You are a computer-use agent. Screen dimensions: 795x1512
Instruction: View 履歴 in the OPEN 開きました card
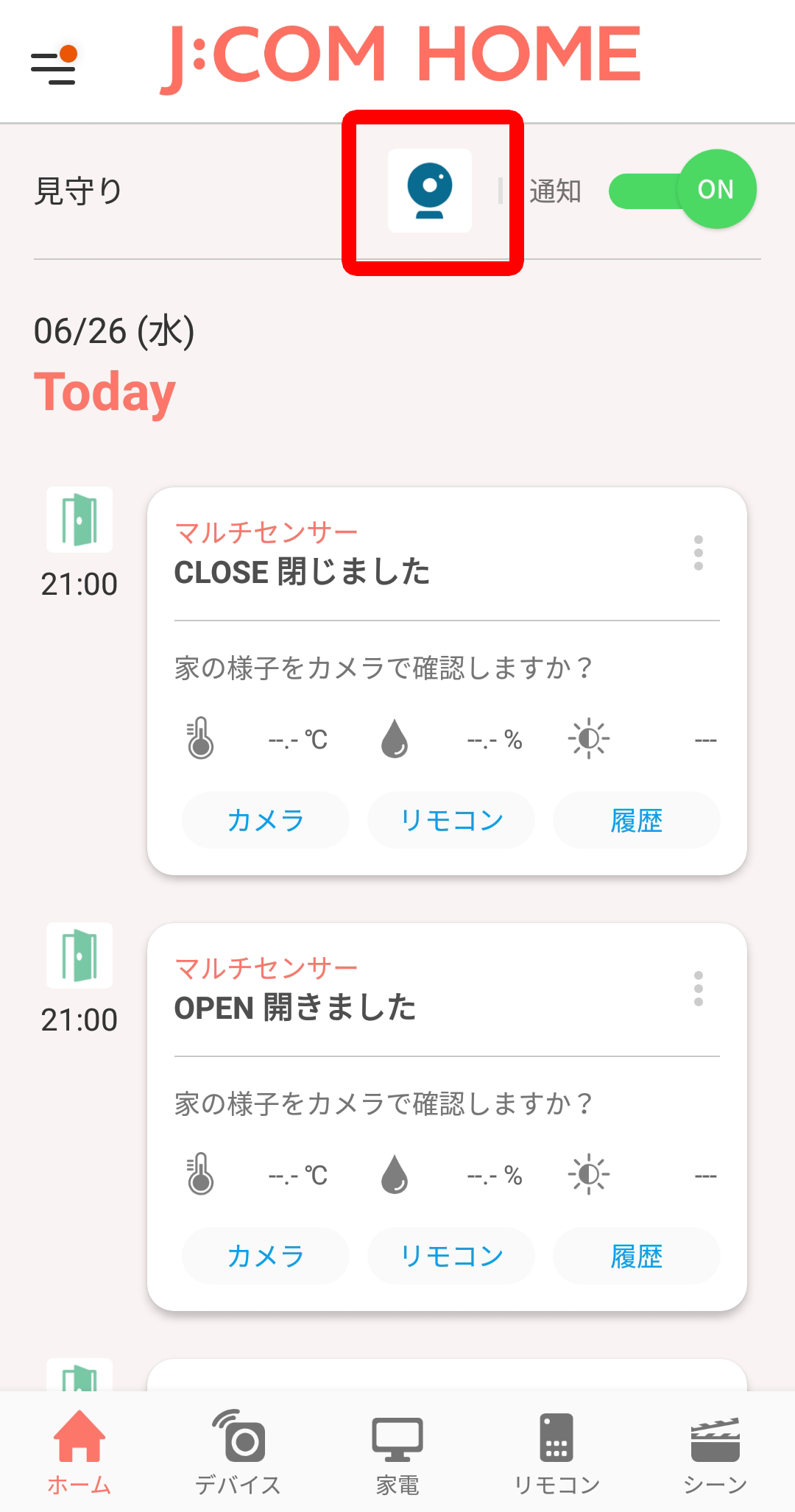(x=636, y=1256)
